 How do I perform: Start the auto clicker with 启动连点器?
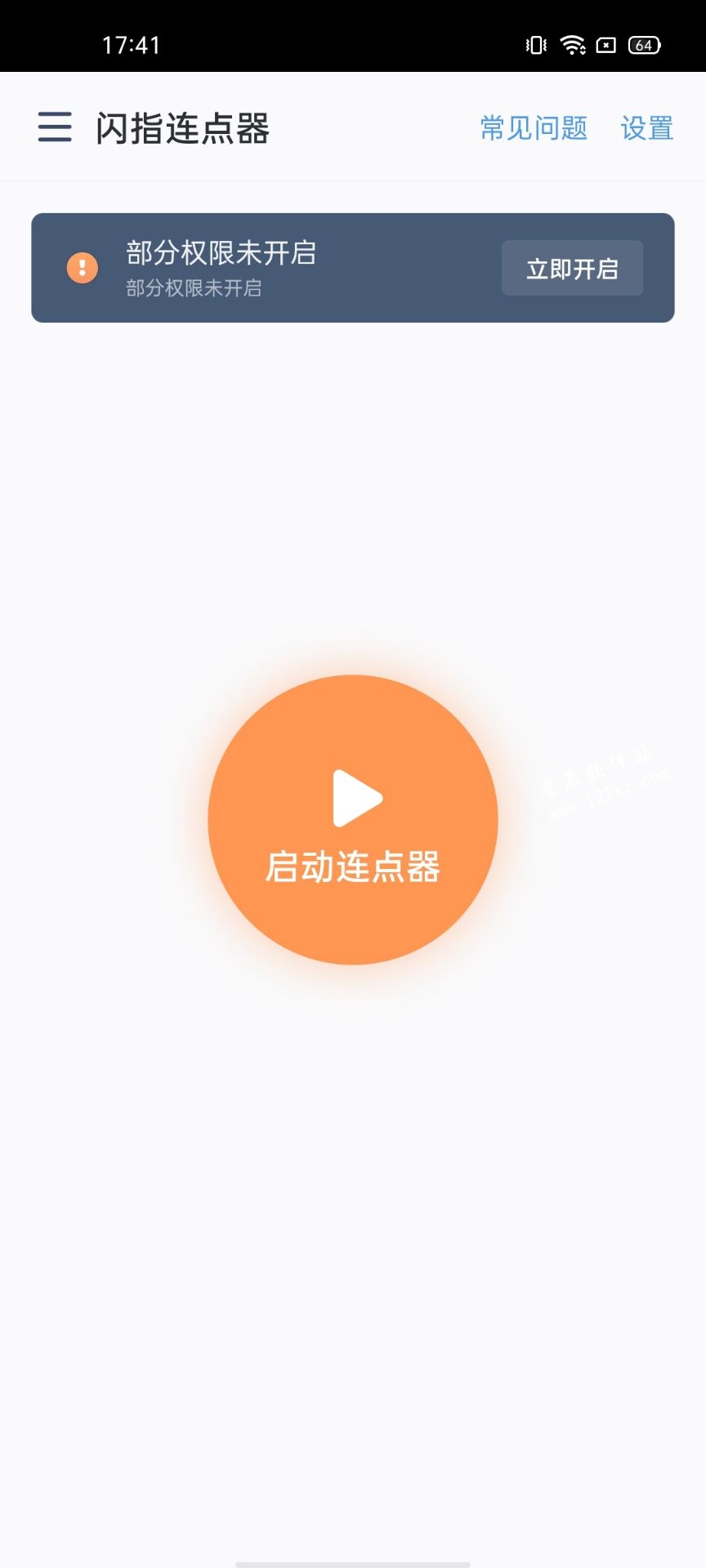[353, 820]
